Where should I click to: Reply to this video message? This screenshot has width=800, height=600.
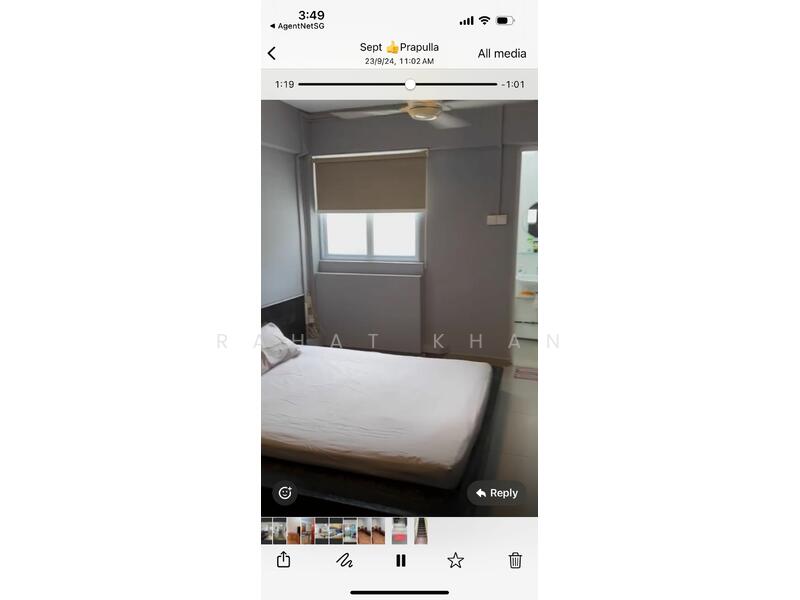click(497, 493)
